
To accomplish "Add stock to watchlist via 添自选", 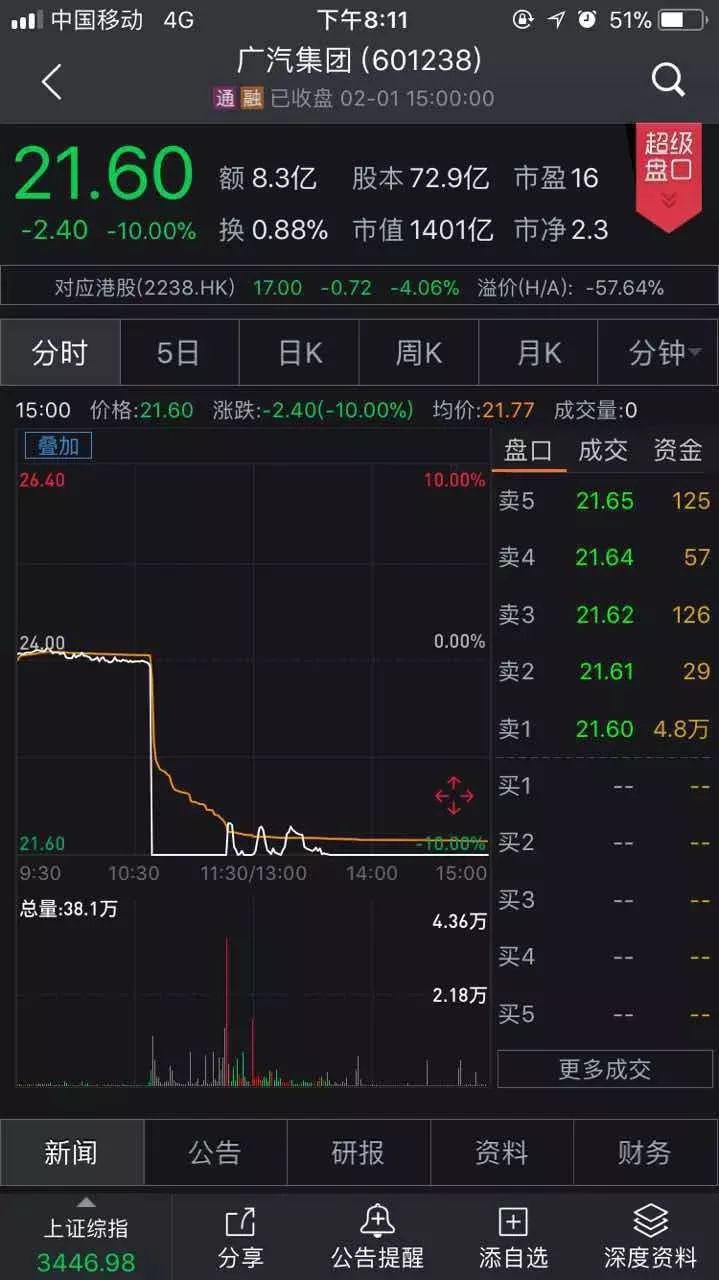I will pyautogui.click(x=513, y=1237).
